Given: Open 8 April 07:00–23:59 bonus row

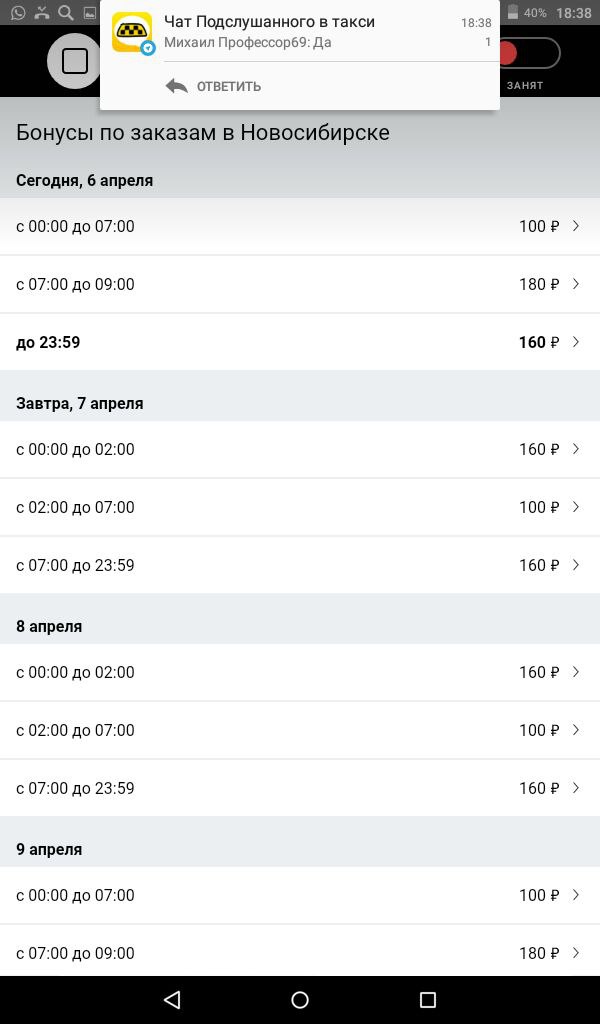Looking at the screenshot, I should pyautogui.click(x=300, y=788).
